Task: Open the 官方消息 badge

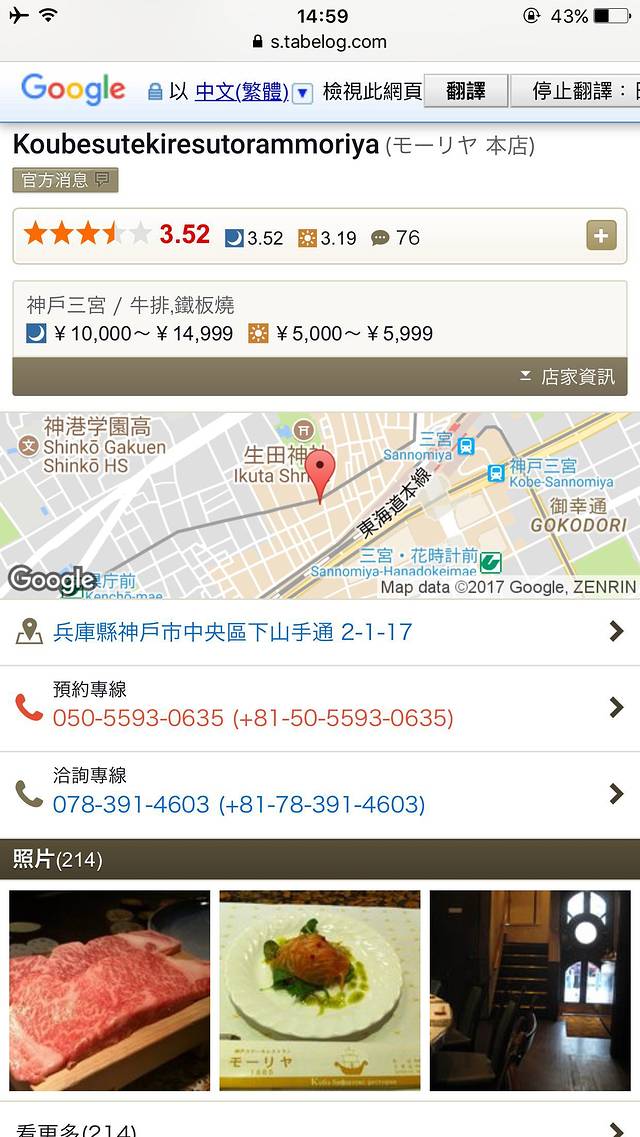Action: 66,180
